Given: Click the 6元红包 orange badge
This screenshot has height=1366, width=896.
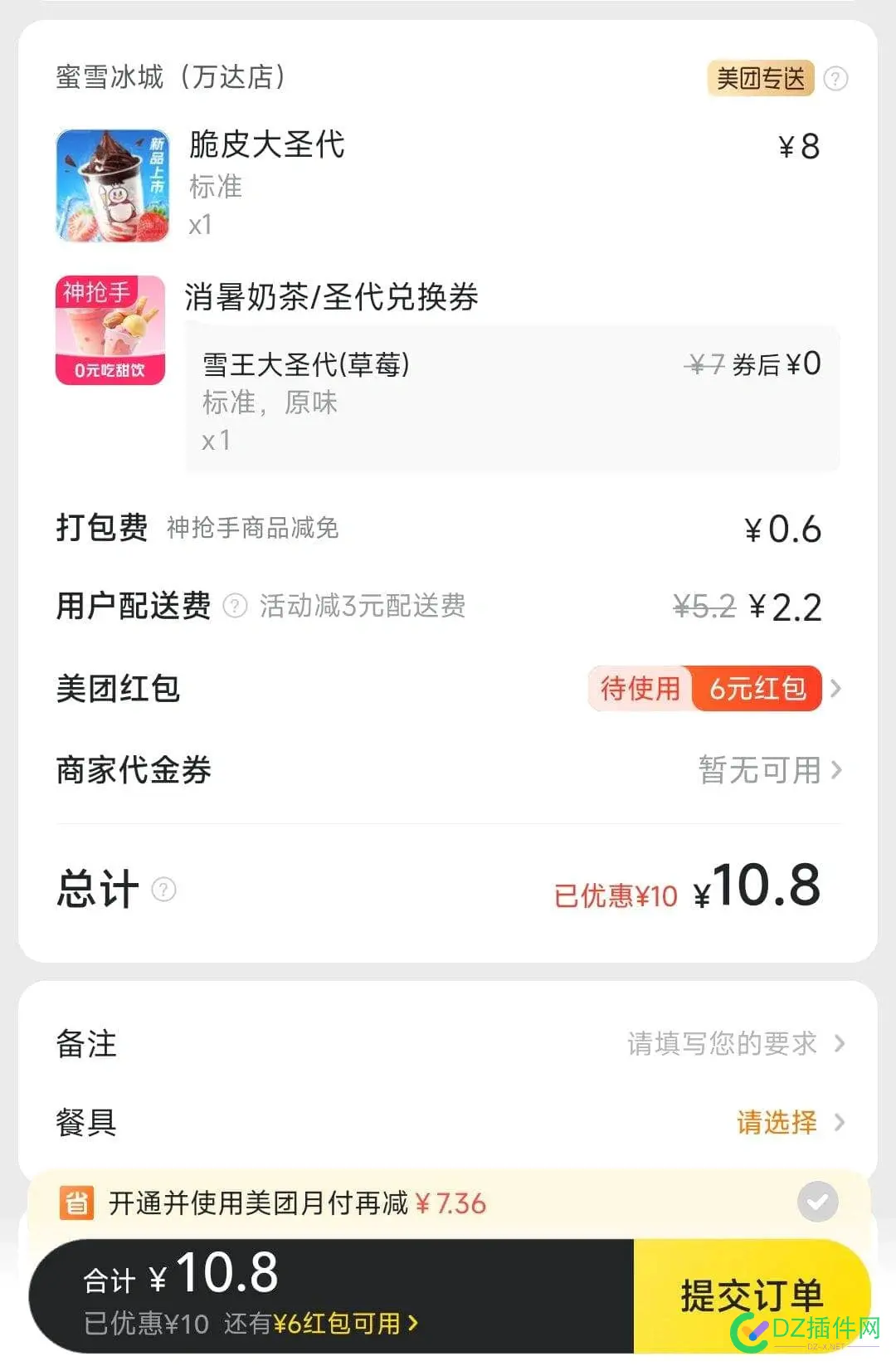Looking at the screenshot, I should tap(757, 688).
